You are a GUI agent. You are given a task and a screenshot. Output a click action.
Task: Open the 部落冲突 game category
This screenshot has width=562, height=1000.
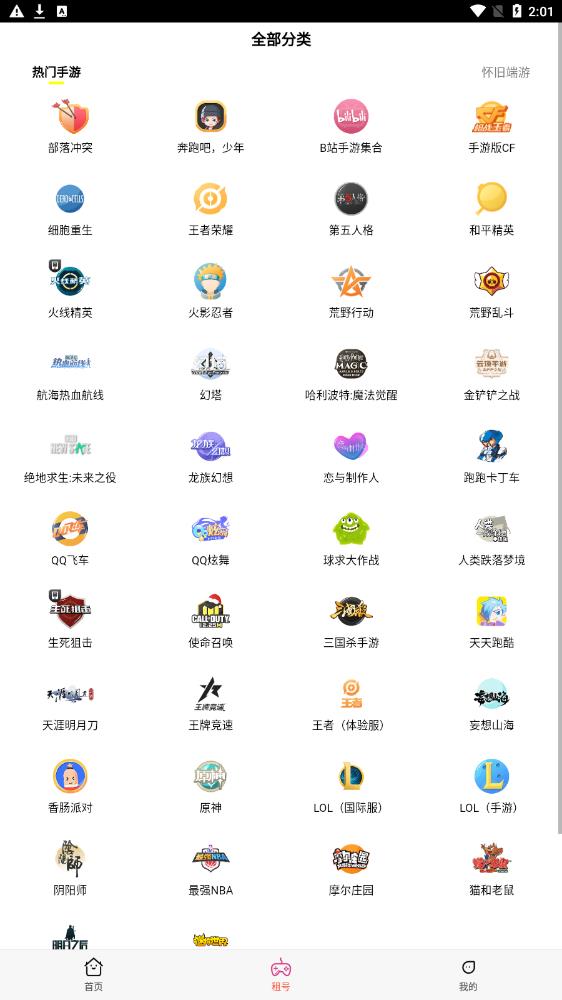click(70, 128)
